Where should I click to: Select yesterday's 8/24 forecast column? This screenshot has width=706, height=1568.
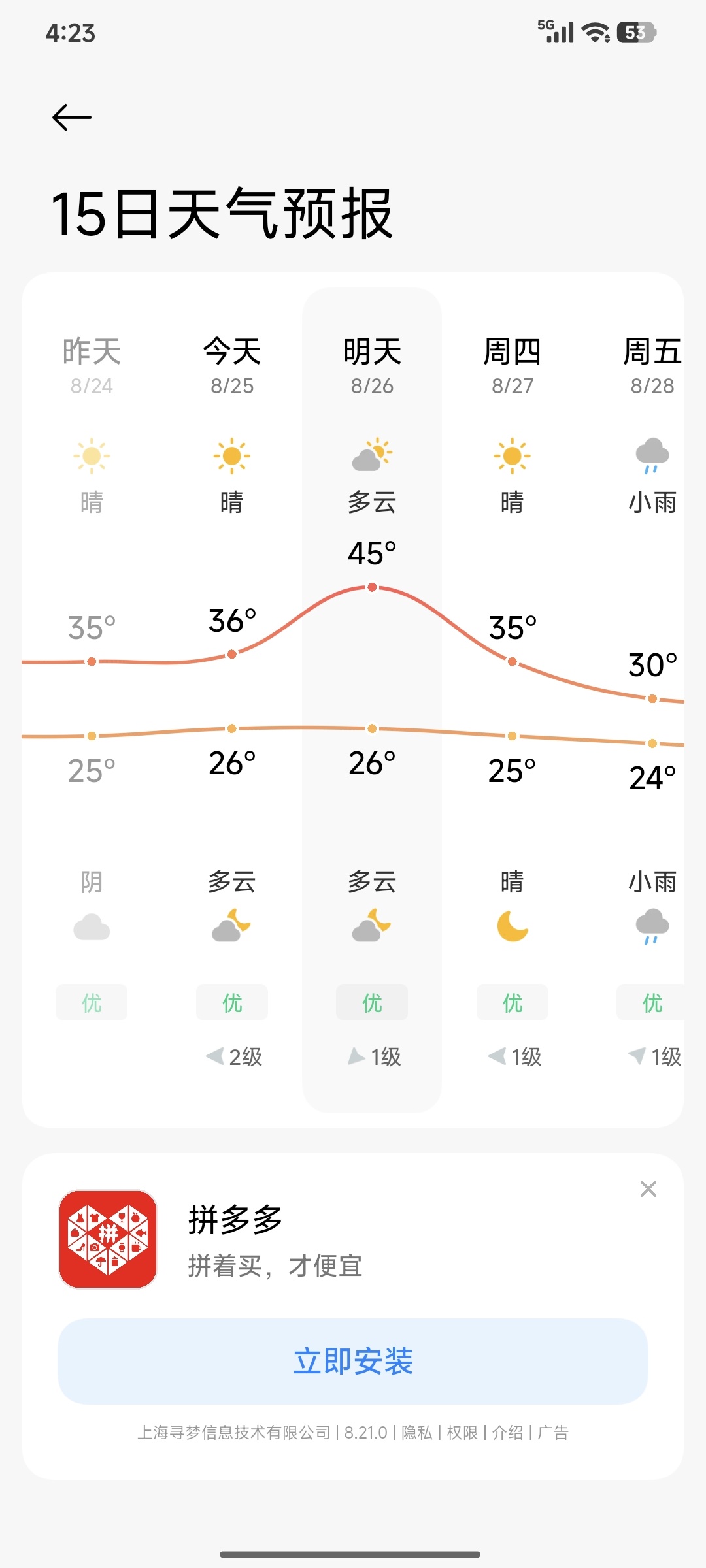click(92, 700)
